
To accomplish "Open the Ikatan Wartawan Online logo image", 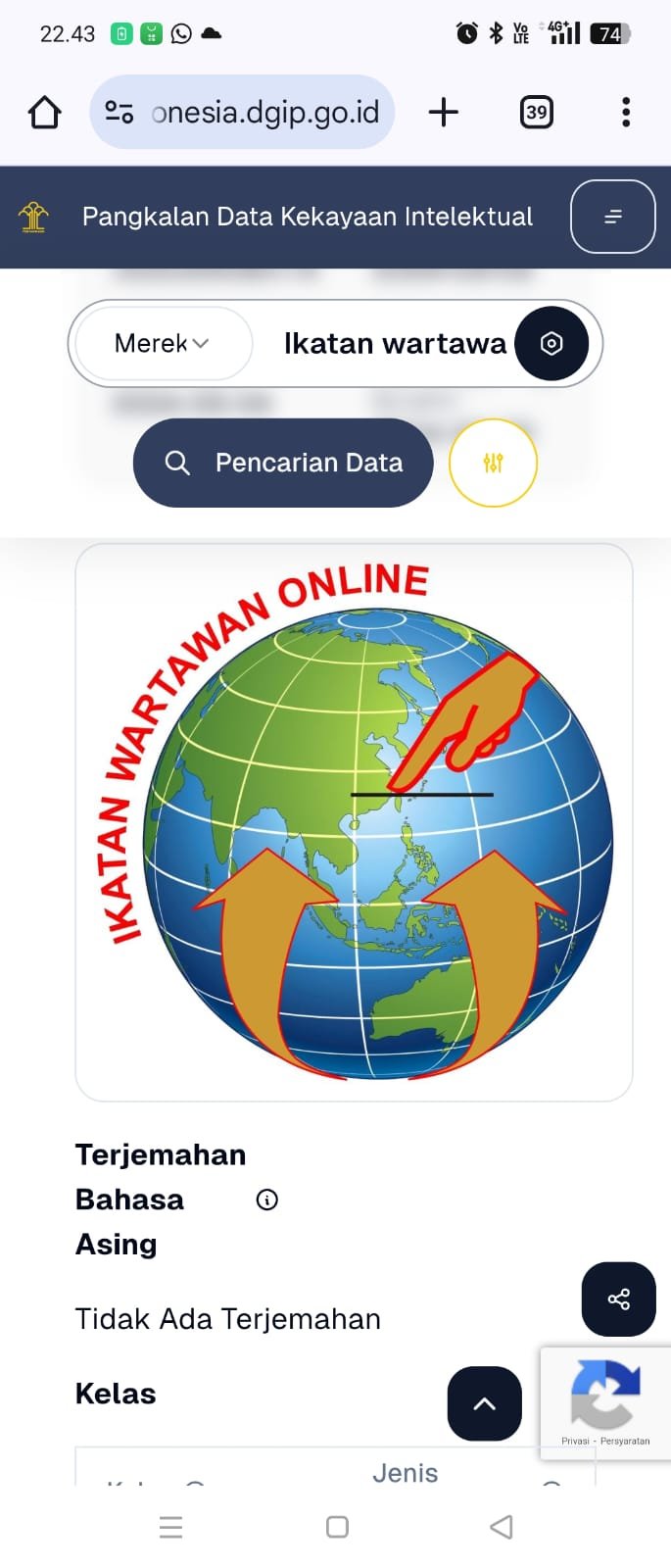I will (x=354, y=821).
